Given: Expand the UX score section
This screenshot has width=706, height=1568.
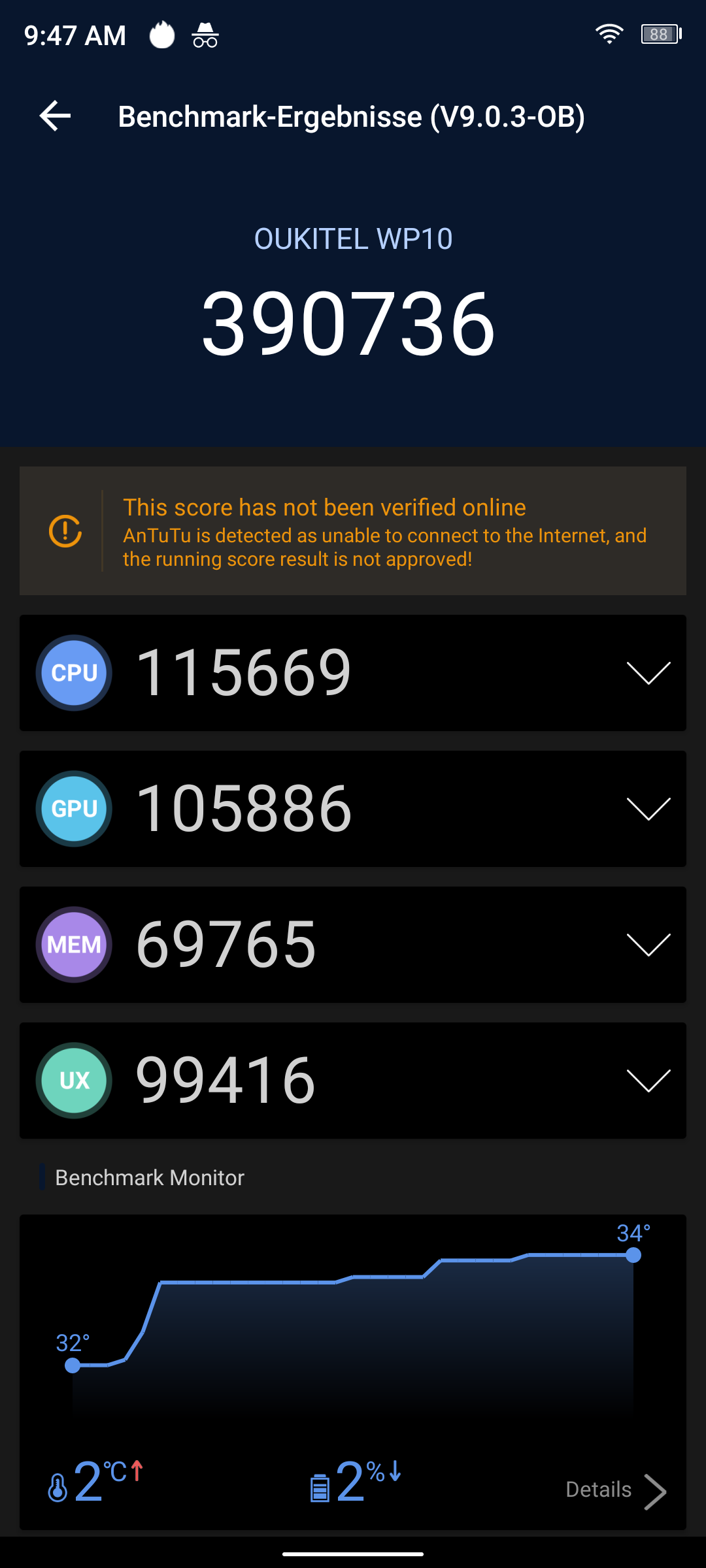Looking at the screenshot, I should (x=648, y=1081).
